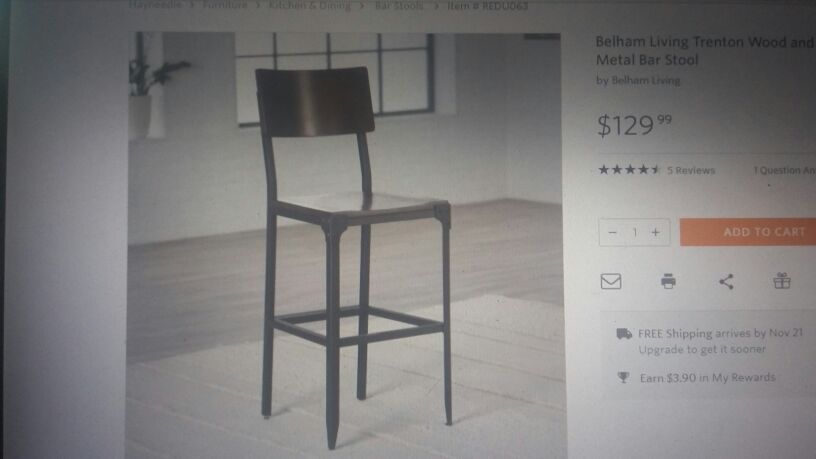Open the 5 Reviews link

click(x=691, y=170)
